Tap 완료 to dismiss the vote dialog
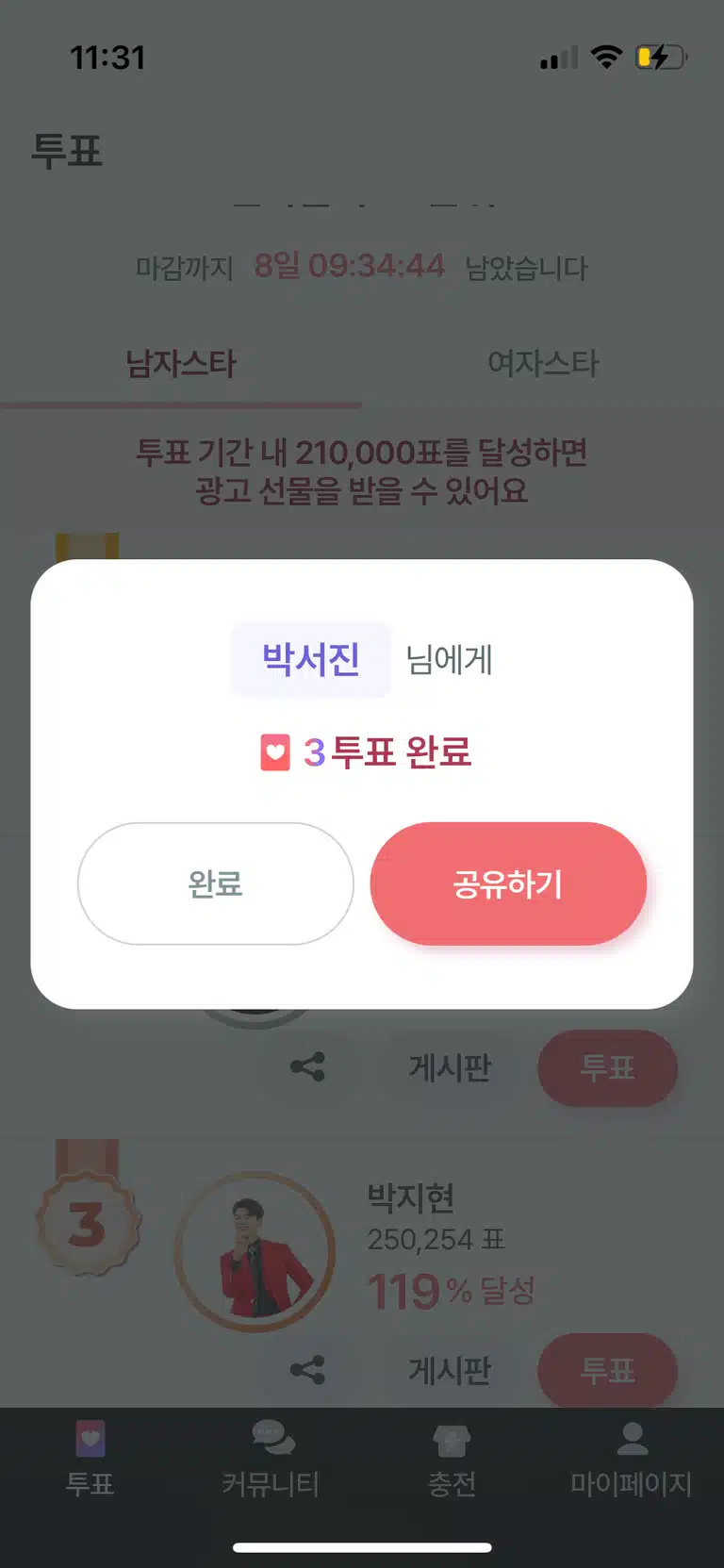The height and width of the screenshot is (1568, 724). coord(215,883)
